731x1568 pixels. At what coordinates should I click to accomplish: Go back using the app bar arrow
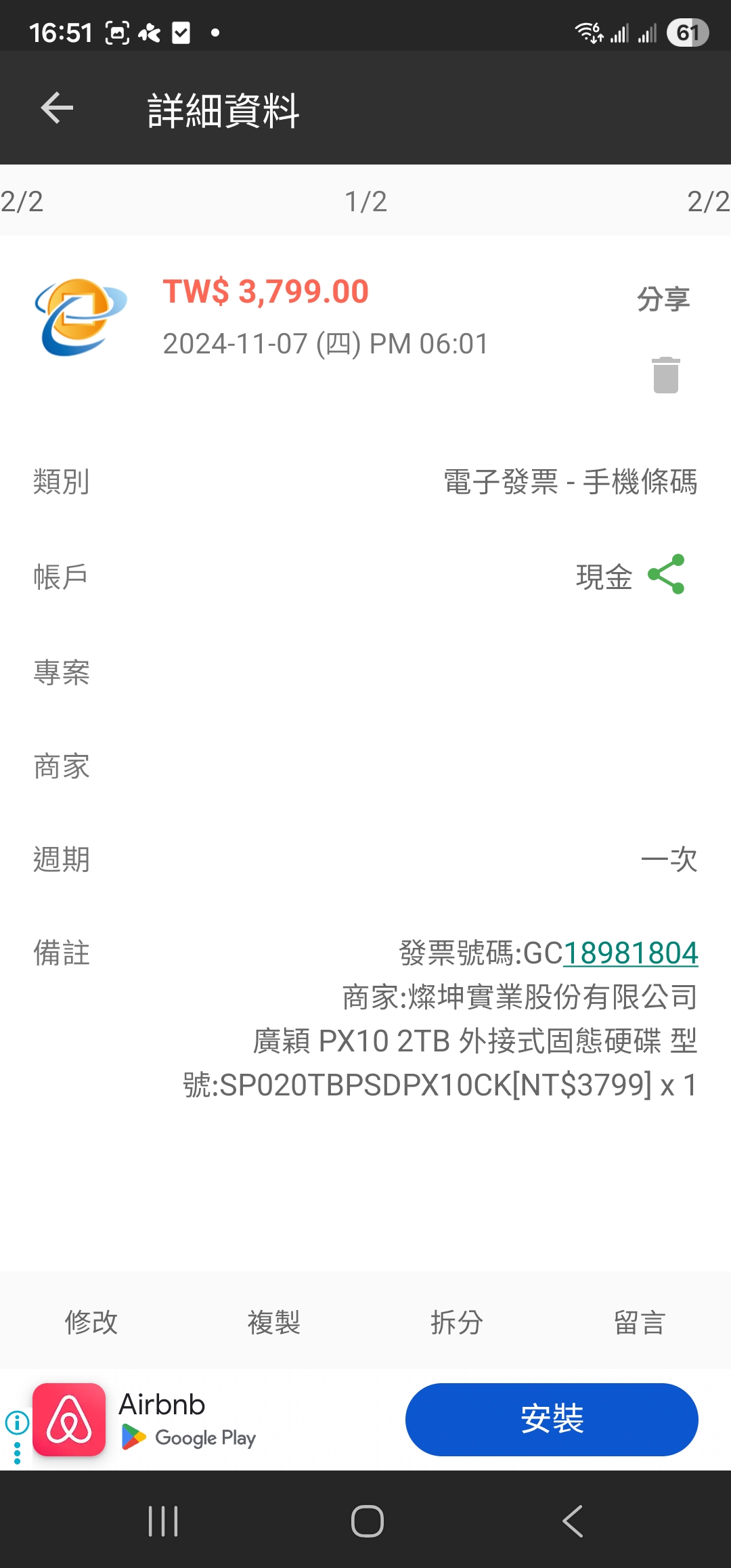tap(57, 108)
